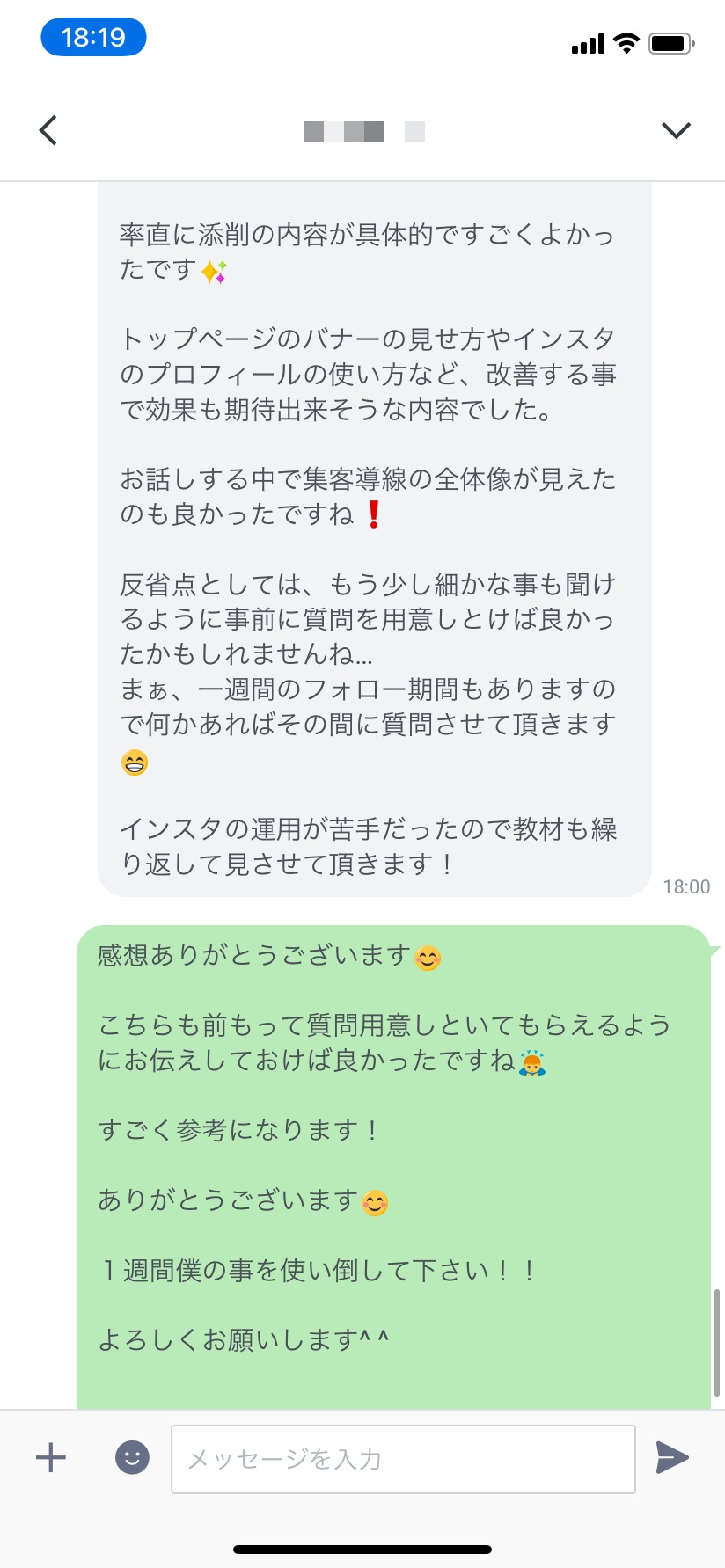This screenshot has width=725, height=1568.
Task: Focus the メッセージを入力 text field
Action: pyautogui.click(x=403, y=1459)
